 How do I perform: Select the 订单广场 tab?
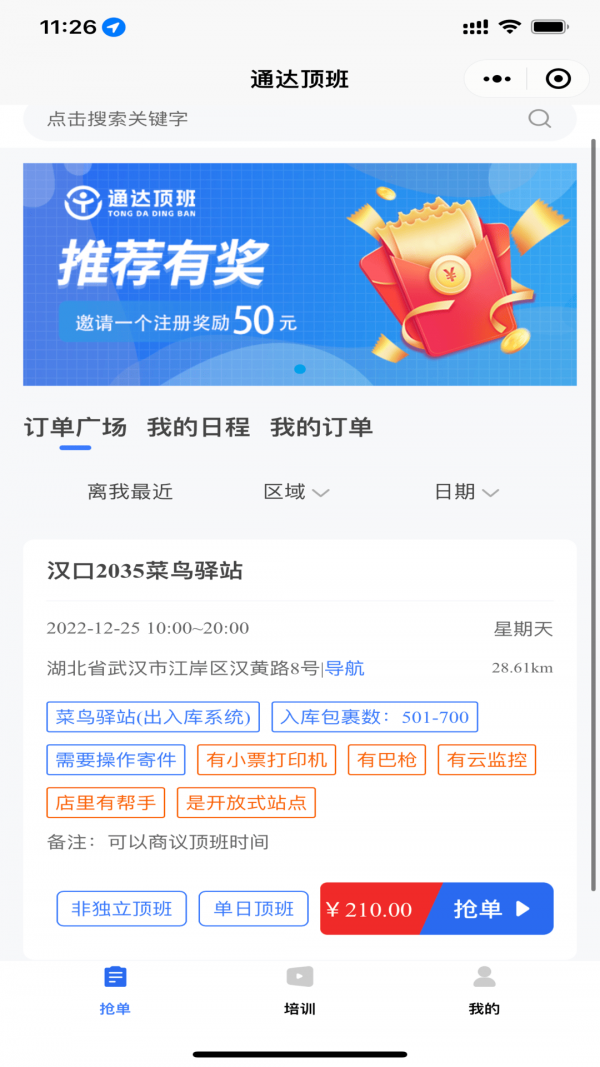point(75,428)
